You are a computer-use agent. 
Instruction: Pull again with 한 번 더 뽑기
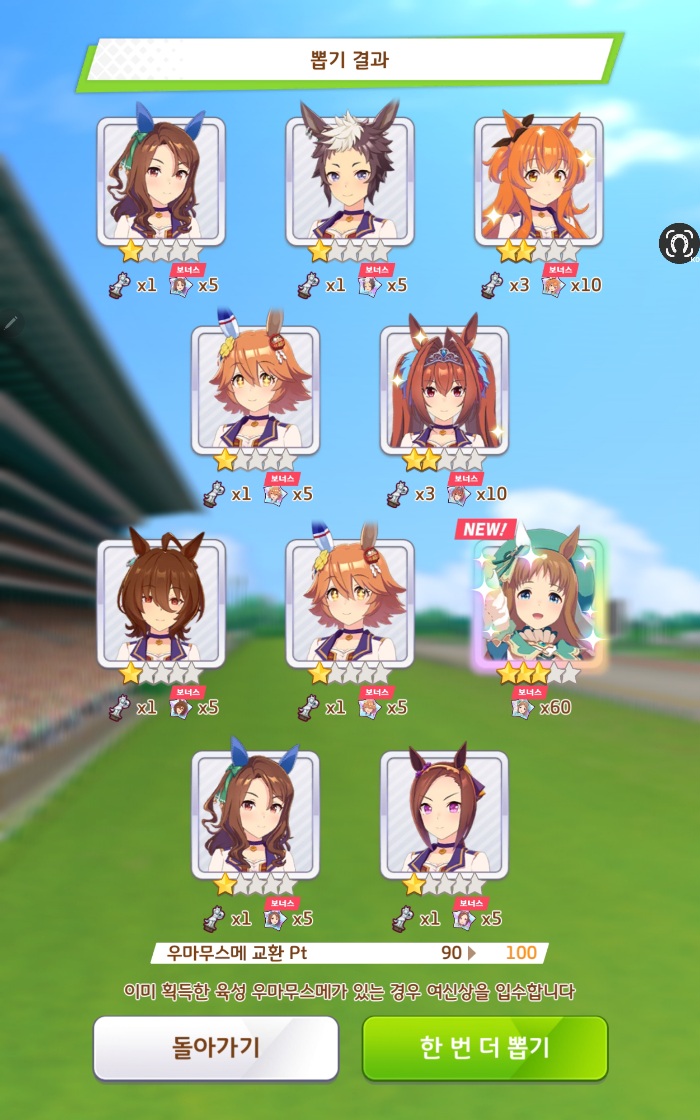485,1048
